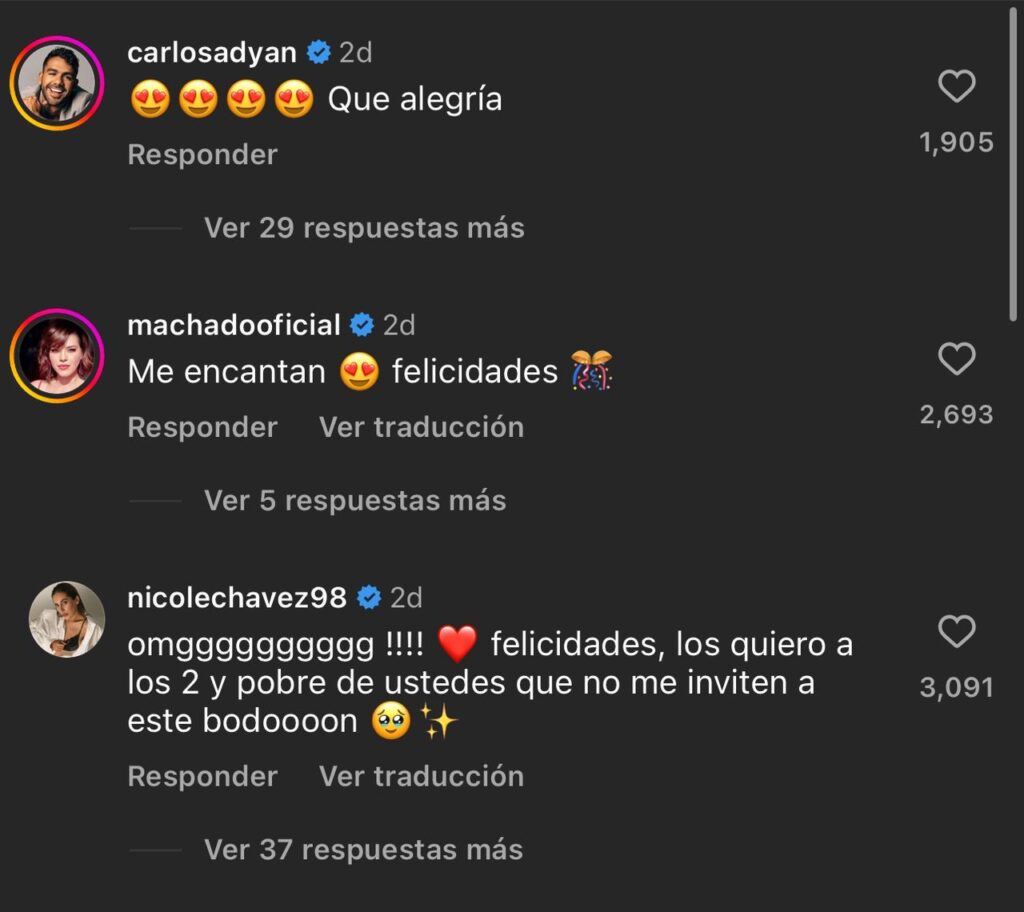The width and height of the screenshot is (1024, 912).
Task: Expand Ver 37 respuestas más
Action: (x=363, y=850)
